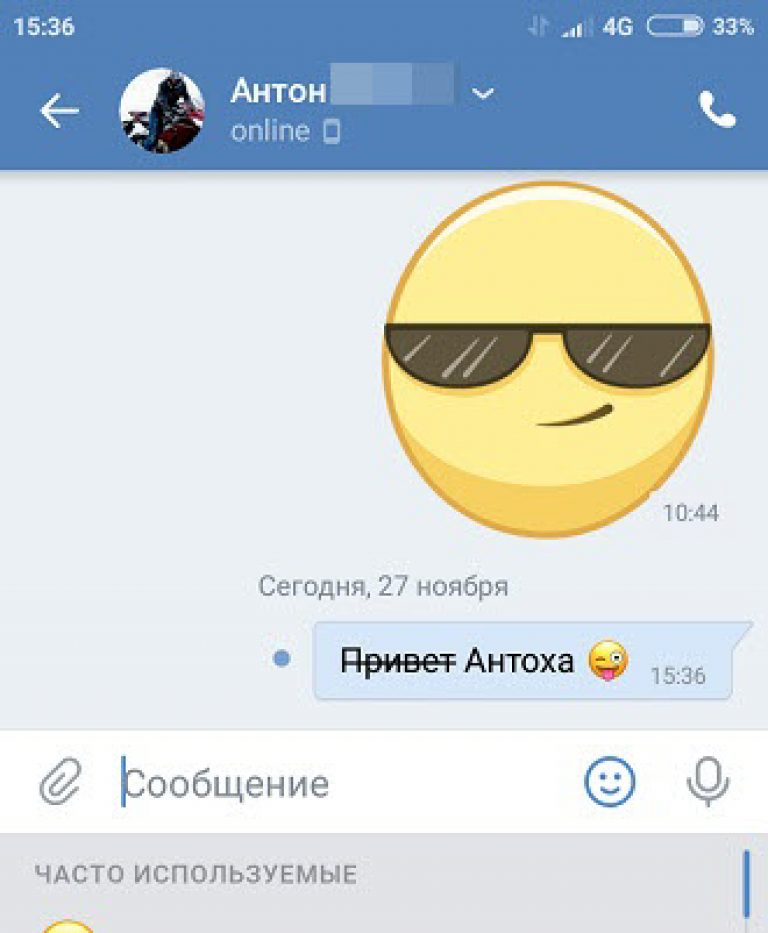This screenshot has width=768, height=933.
Task: Start a voice call with Антон
Action: coord(717,111)
